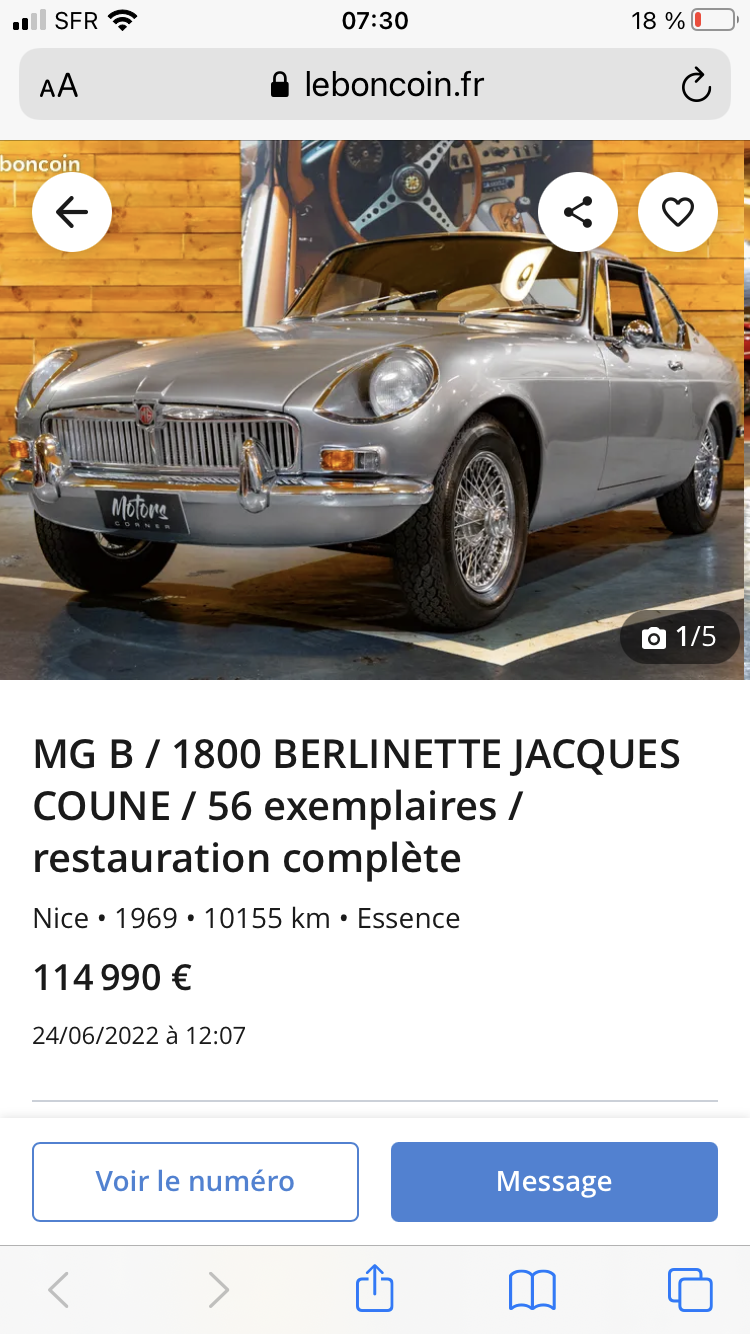Send a Message to the seller

(x=554, y=1181)
